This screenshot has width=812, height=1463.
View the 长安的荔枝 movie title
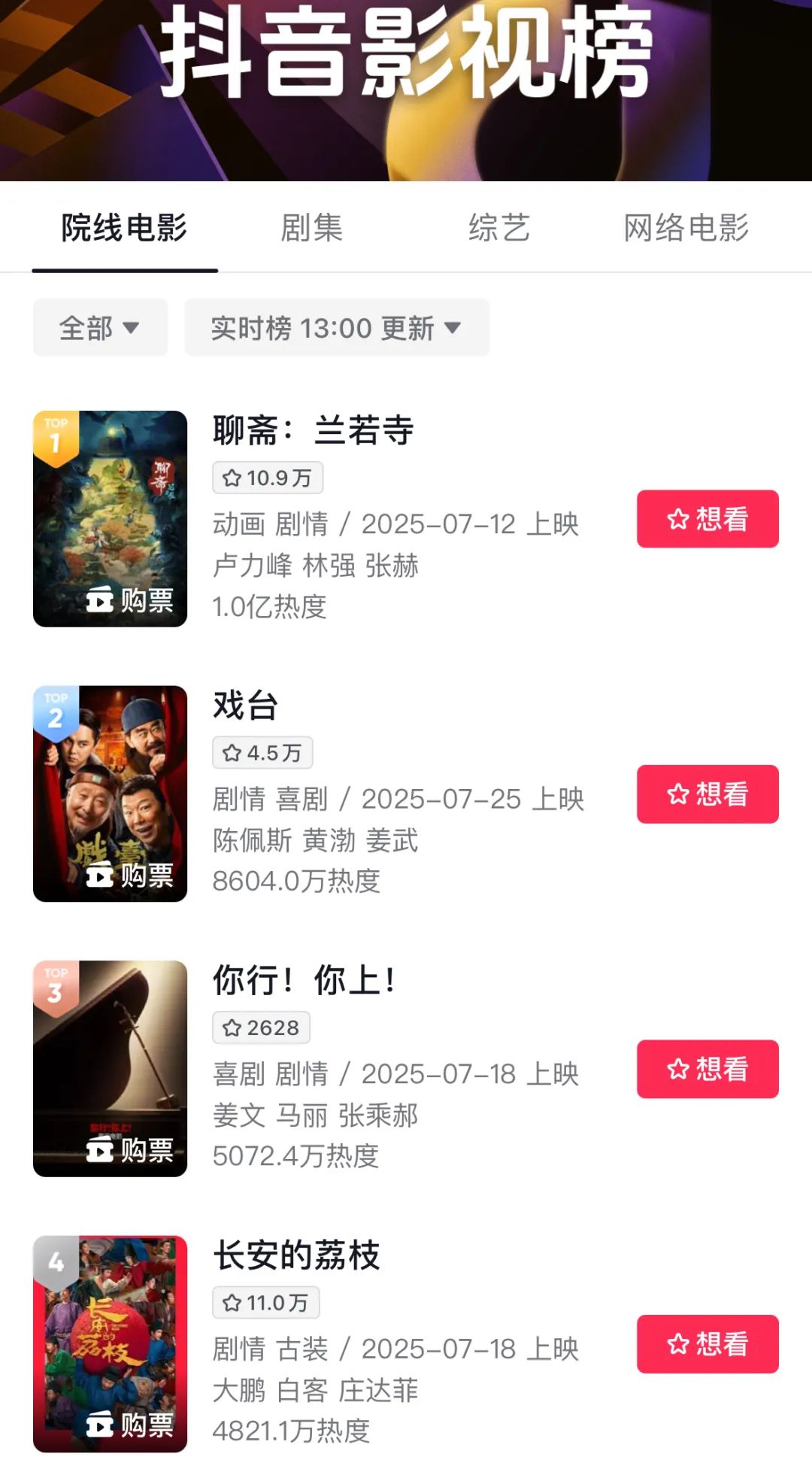point(296,1255)
